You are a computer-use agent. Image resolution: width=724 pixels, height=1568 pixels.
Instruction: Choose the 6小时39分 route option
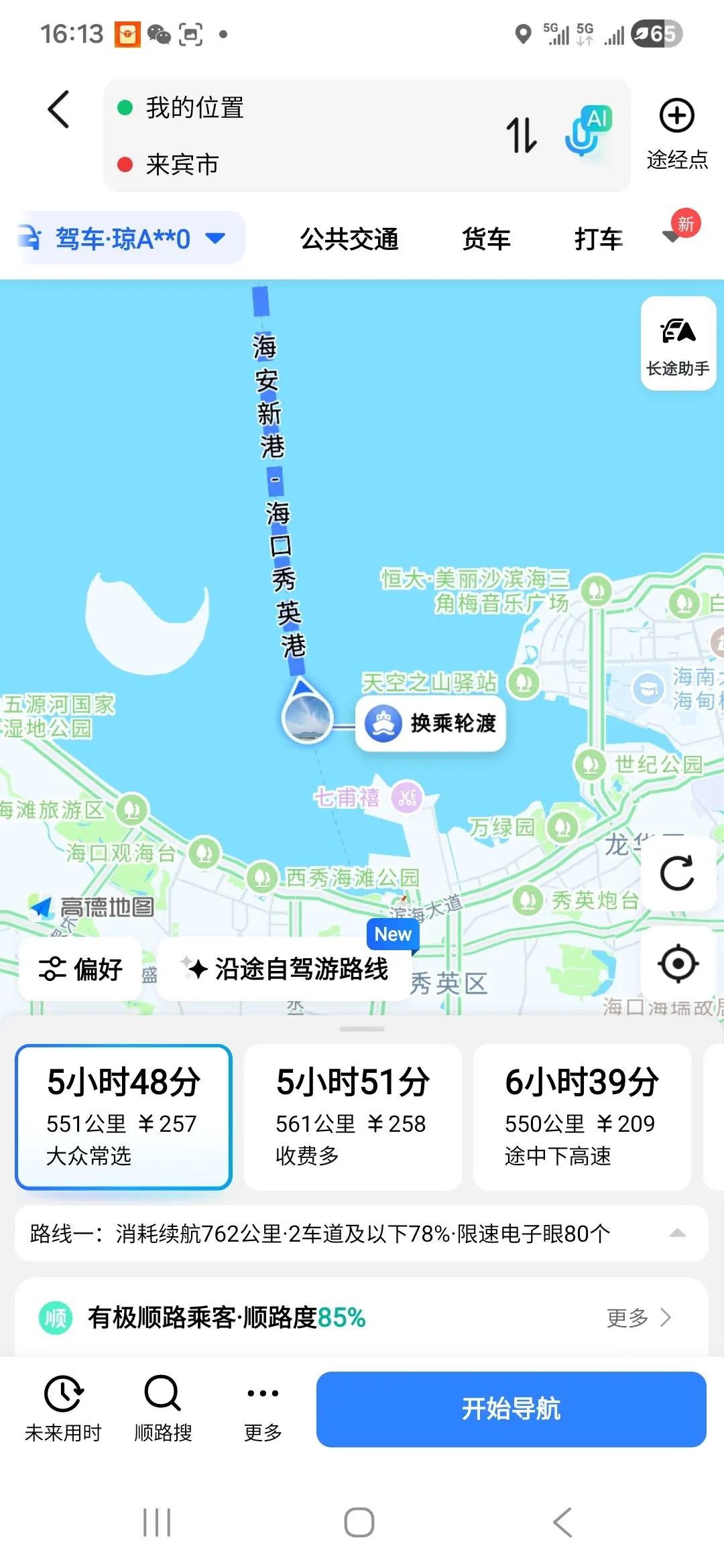(x=581, y=1117)
